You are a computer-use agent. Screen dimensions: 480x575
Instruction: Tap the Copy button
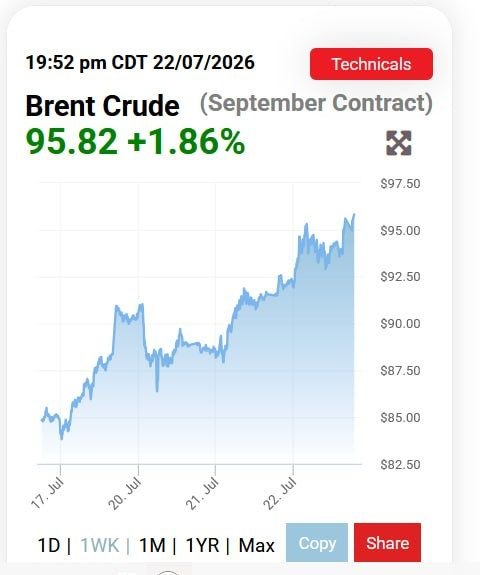(317, 543)
